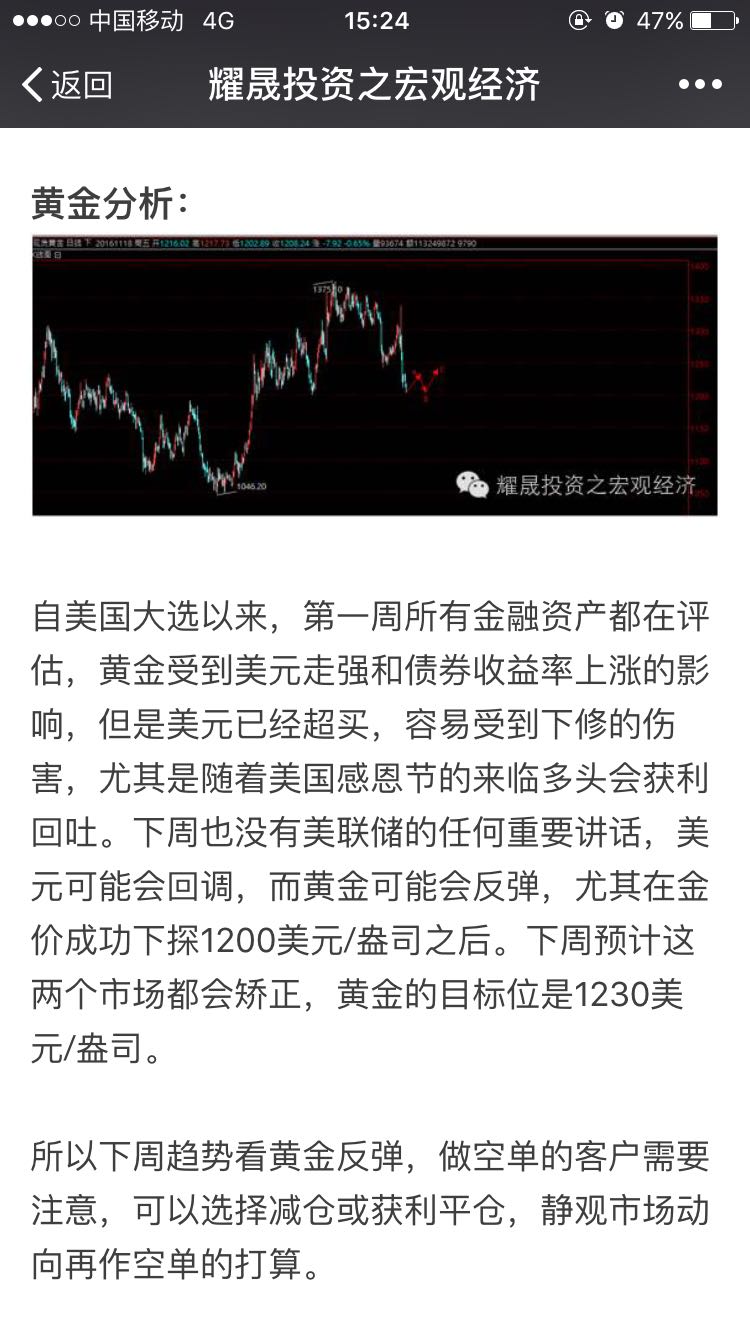Open the gold price chart image
Image resolution: width=750 pixels, height=1334 pixels.
[375, 375]
